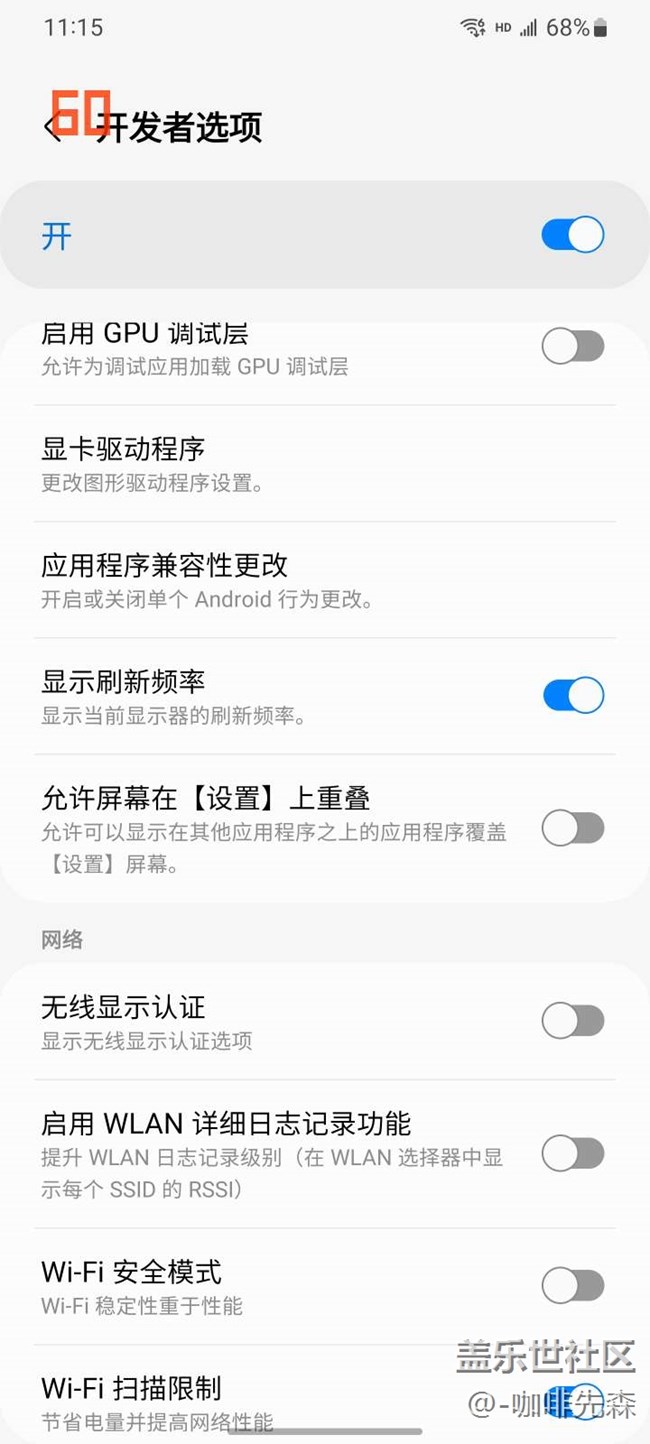
Task: Enable the 启用 GPU 调试层 switch
Action: 573,347
